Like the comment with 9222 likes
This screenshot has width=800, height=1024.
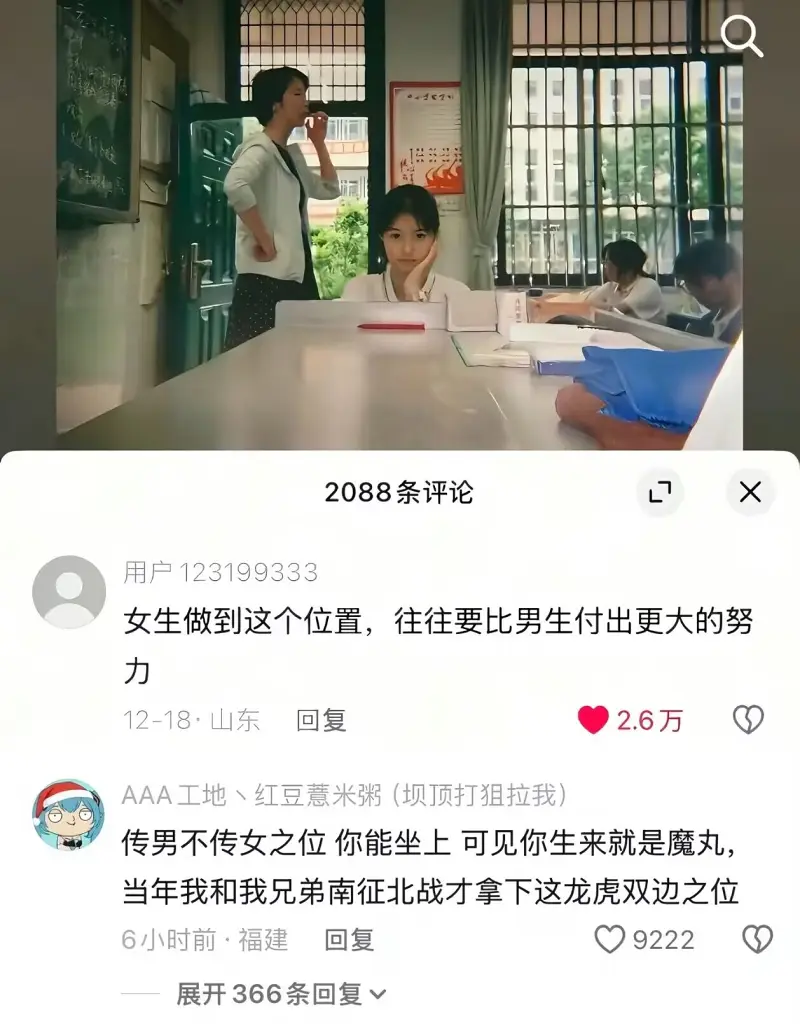point(610,940)
